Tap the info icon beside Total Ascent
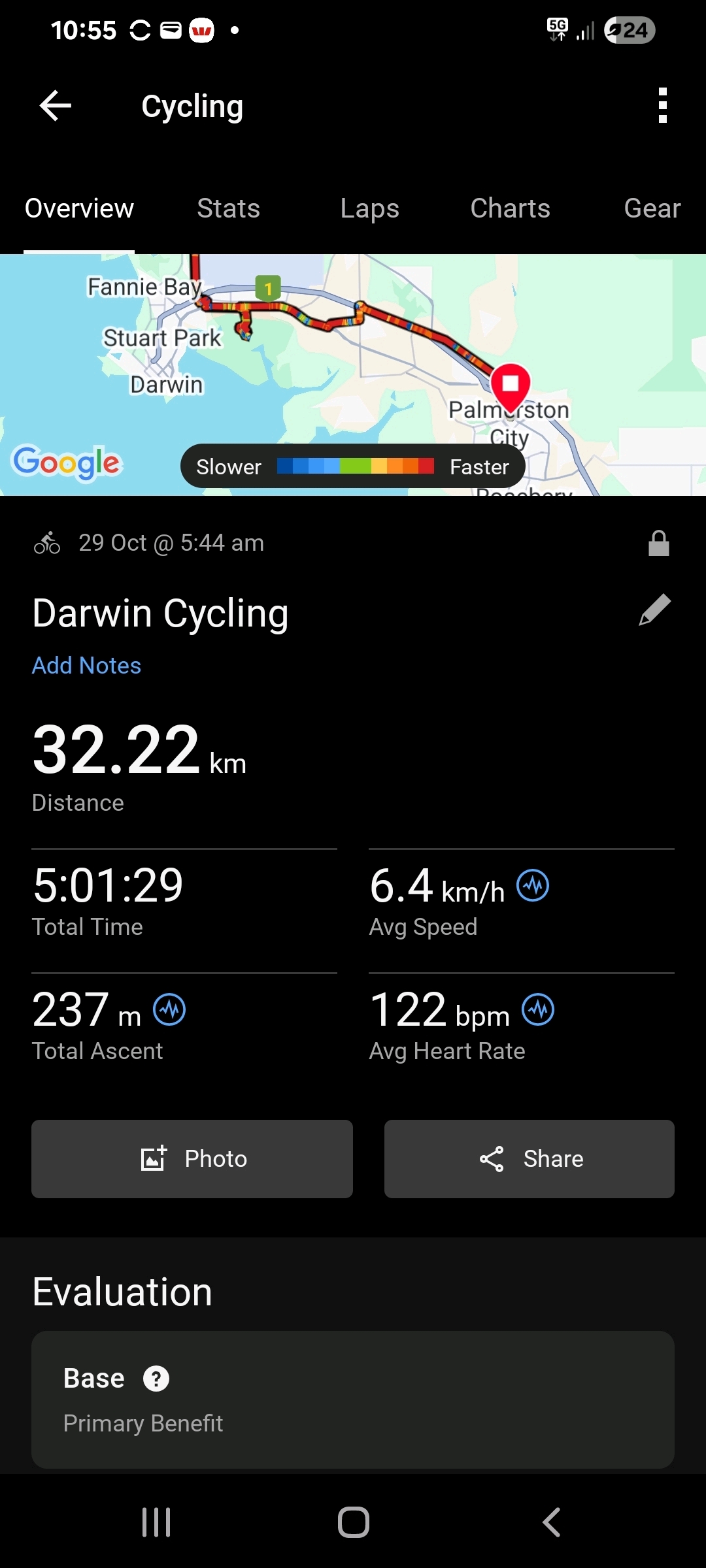 click(169, 1010)
